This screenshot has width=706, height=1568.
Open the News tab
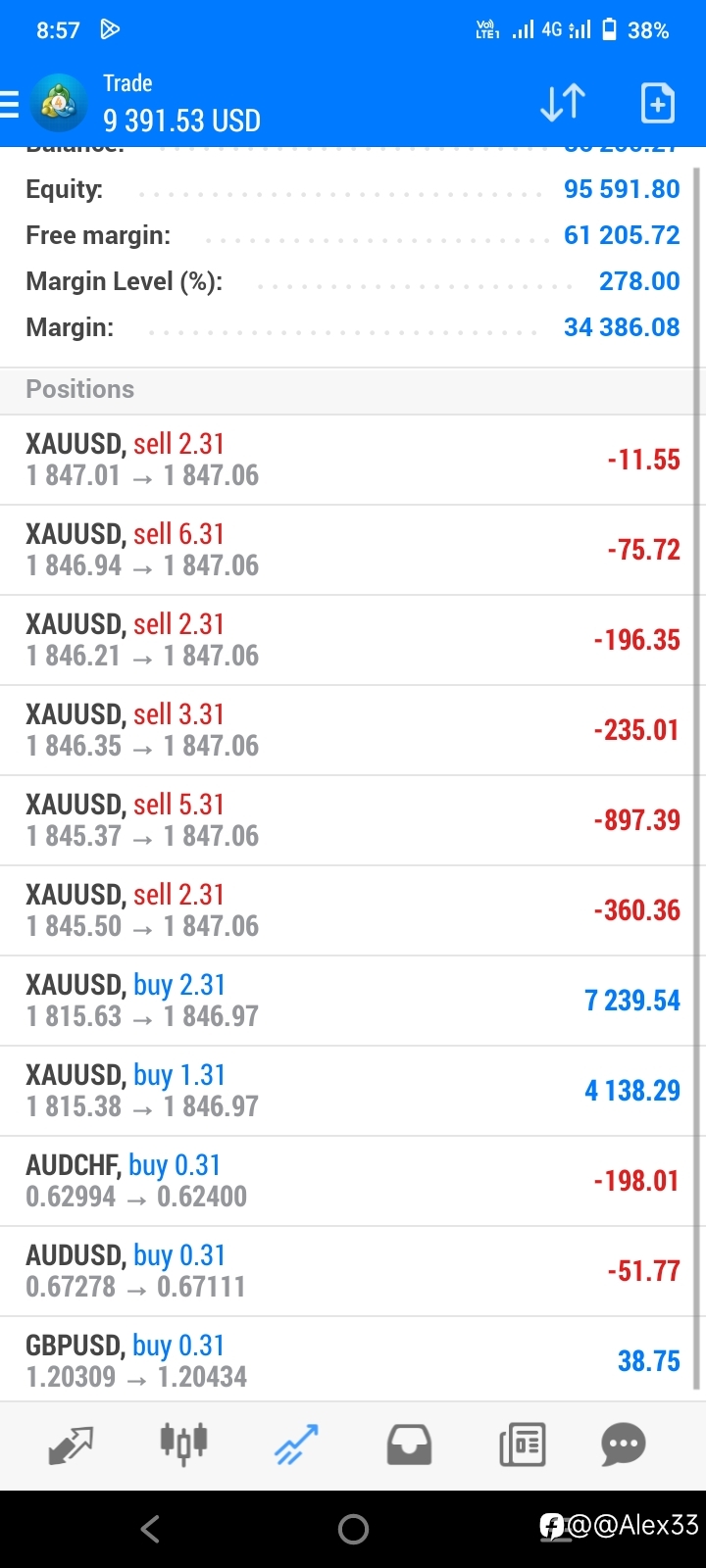[522, 1445]
